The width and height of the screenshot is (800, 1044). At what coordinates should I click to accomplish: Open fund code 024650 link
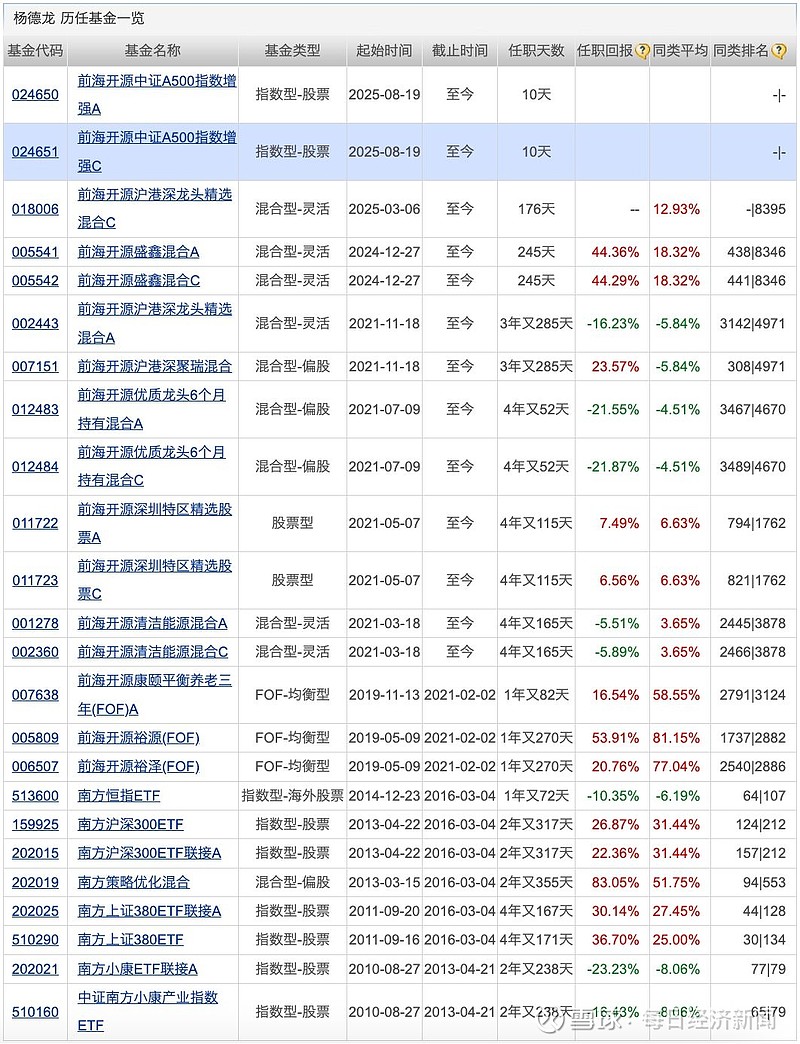(x=35, y=95)
